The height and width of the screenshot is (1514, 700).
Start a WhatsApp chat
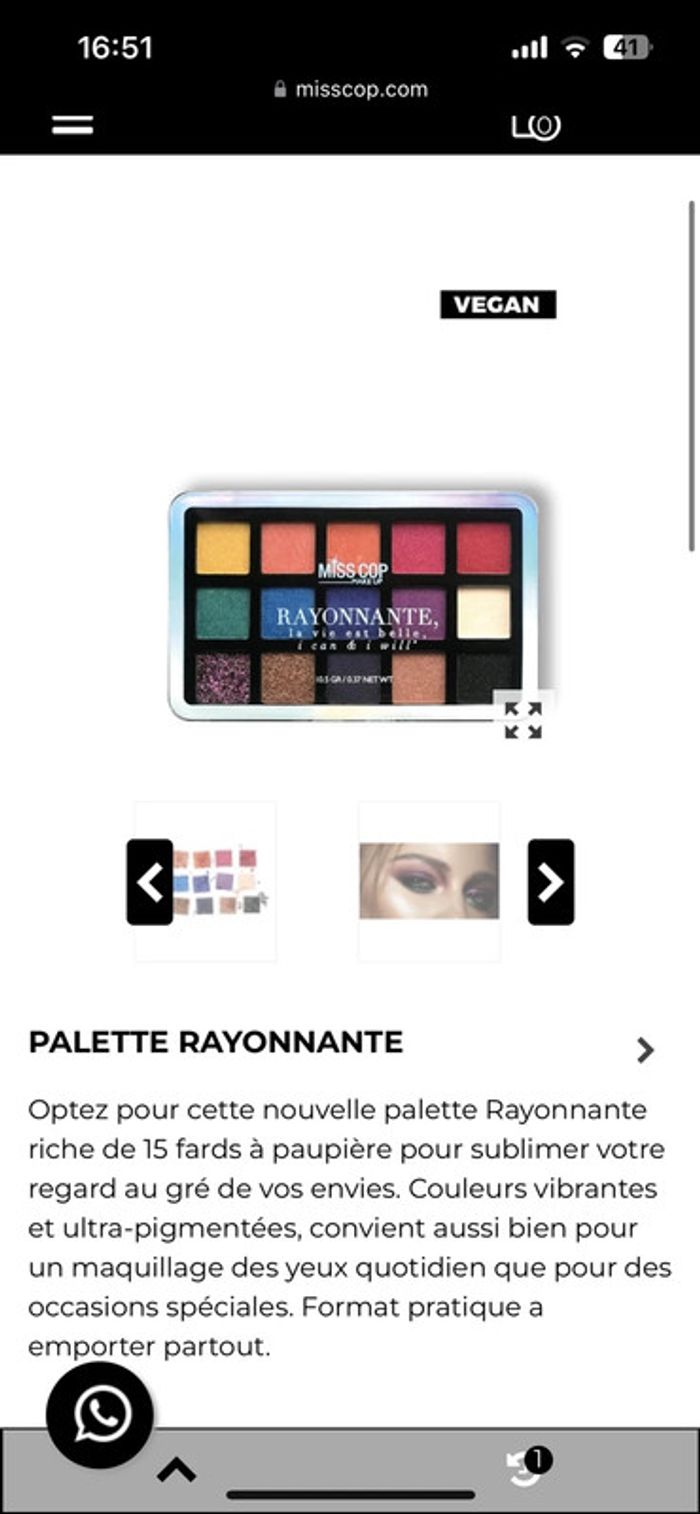coord(100,1414)
